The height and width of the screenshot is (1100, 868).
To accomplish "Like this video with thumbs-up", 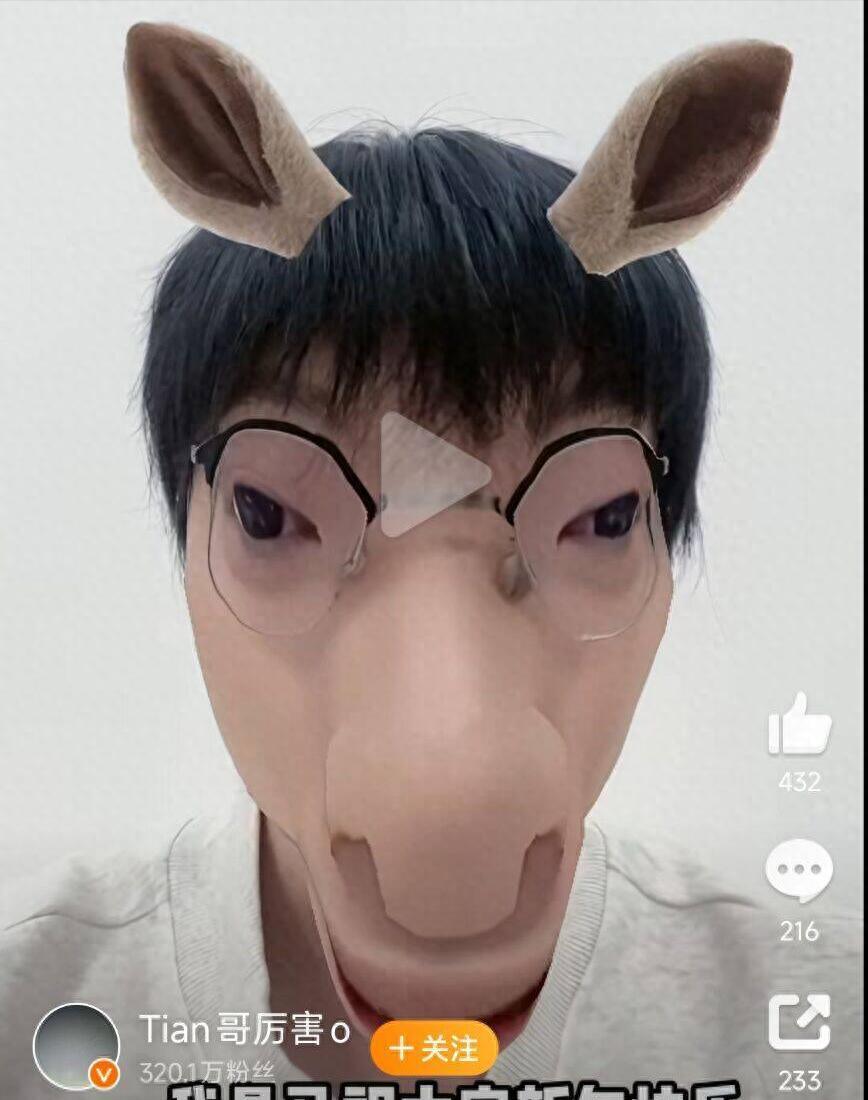I will point(799,725).
